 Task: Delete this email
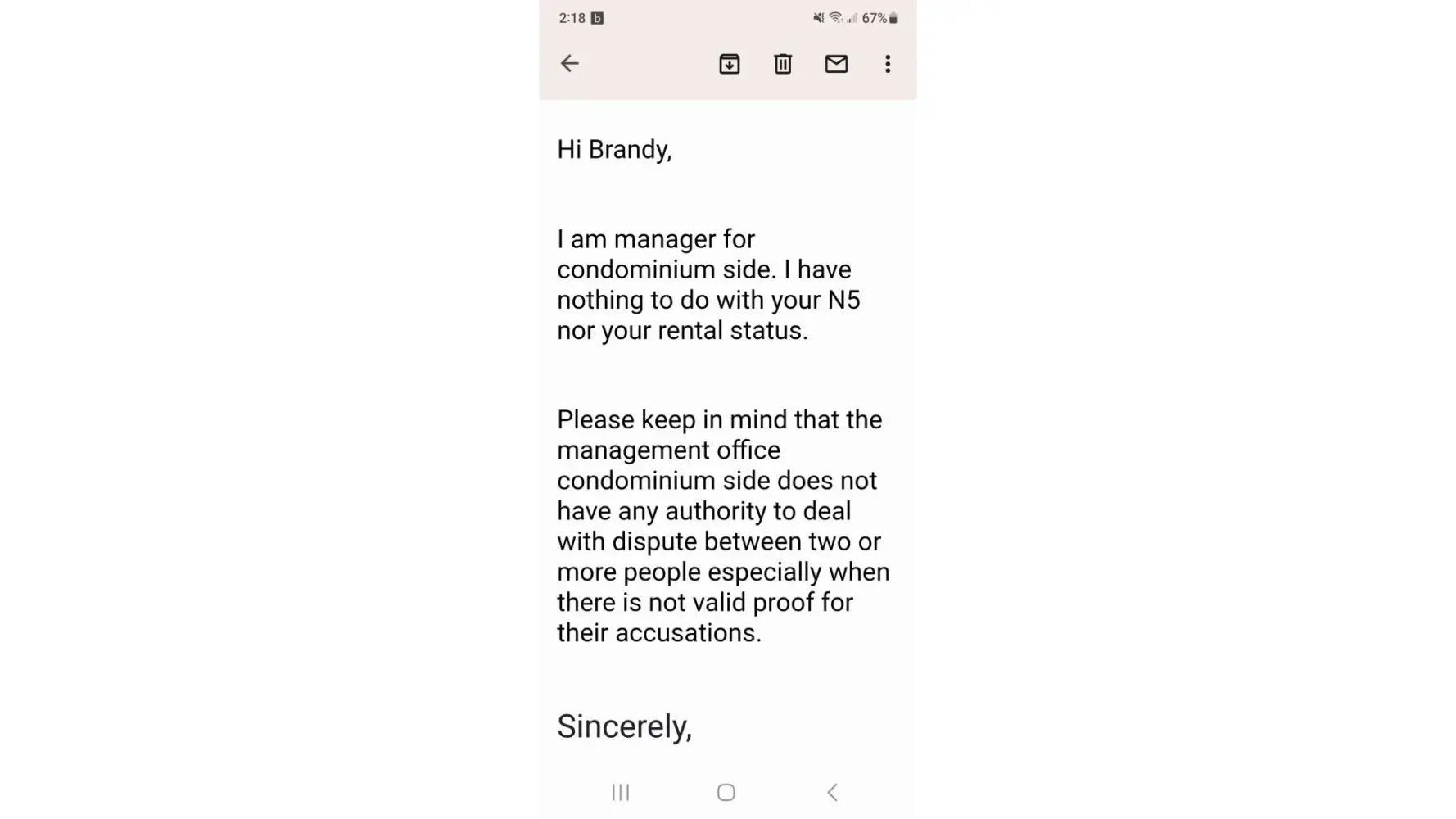tap(783, 64)
